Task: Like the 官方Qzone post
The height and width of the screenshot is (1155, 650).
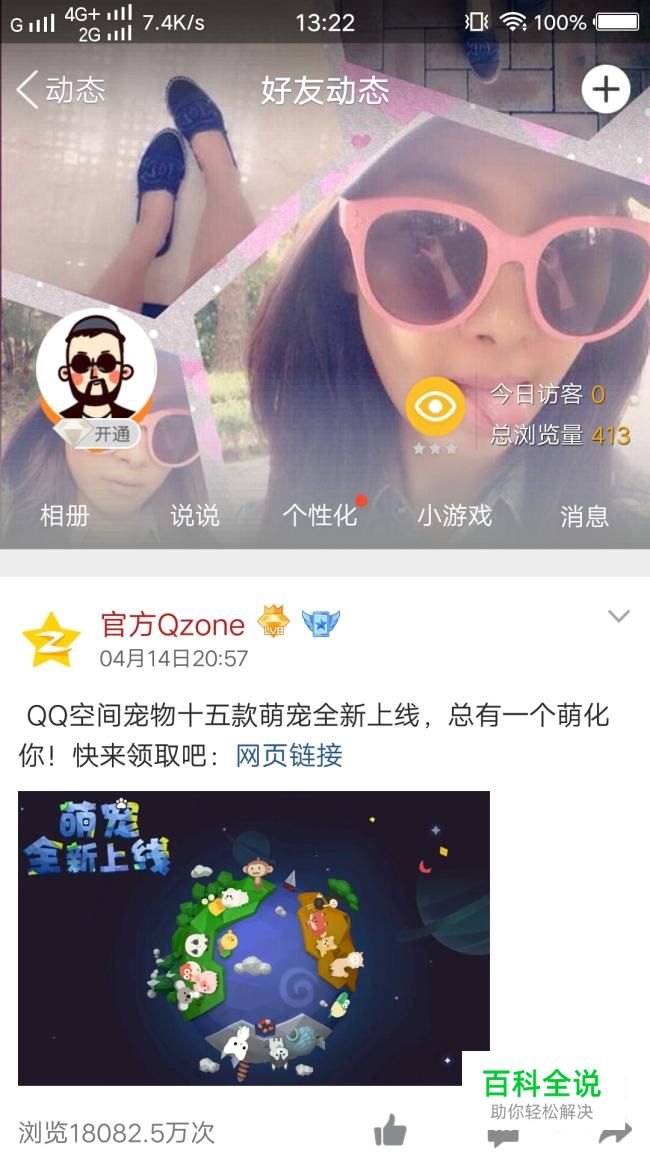Action: coord(390,1131)
